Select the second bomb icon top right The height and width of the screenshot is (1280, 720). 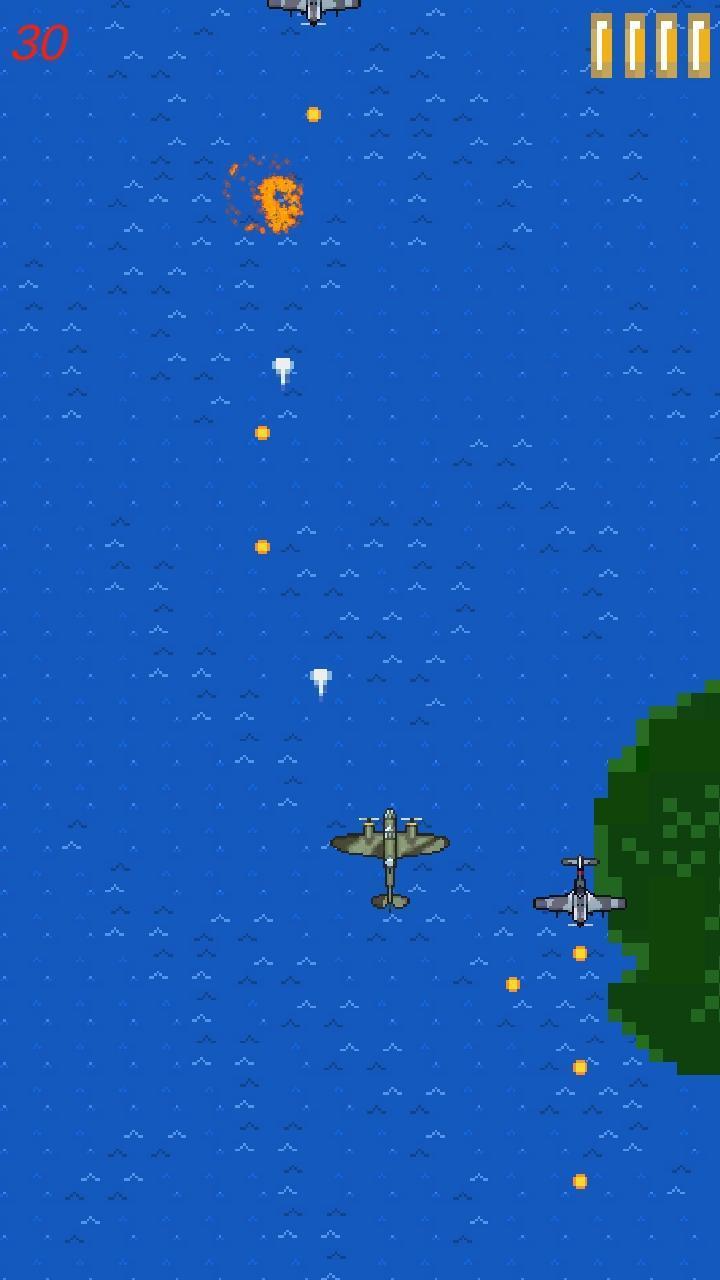[x=633, y=45]
